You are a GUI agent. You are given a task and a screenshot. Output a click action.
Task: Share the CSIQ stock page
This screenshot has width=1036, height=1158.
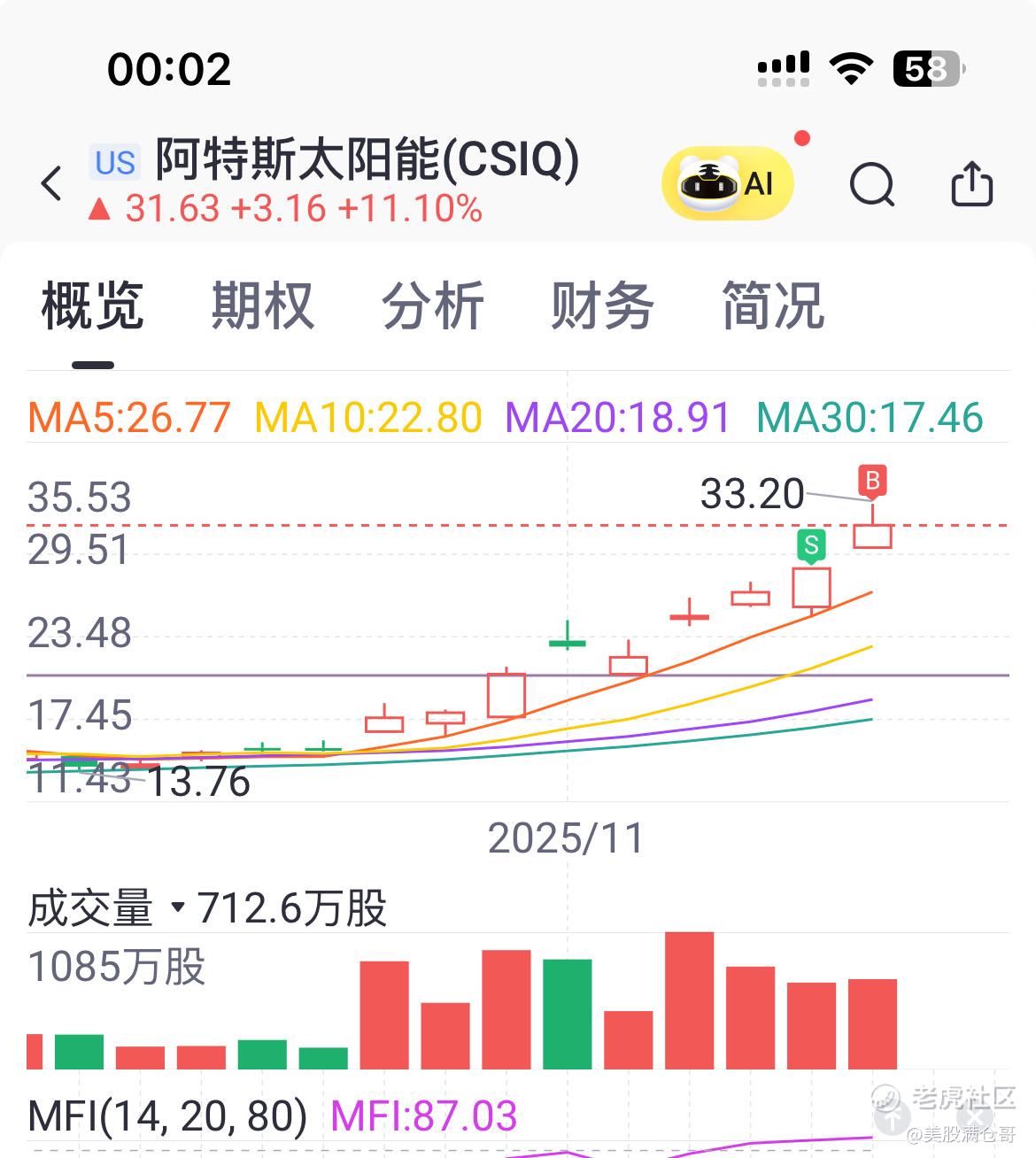pyautogui.click(x=971, y=184)
